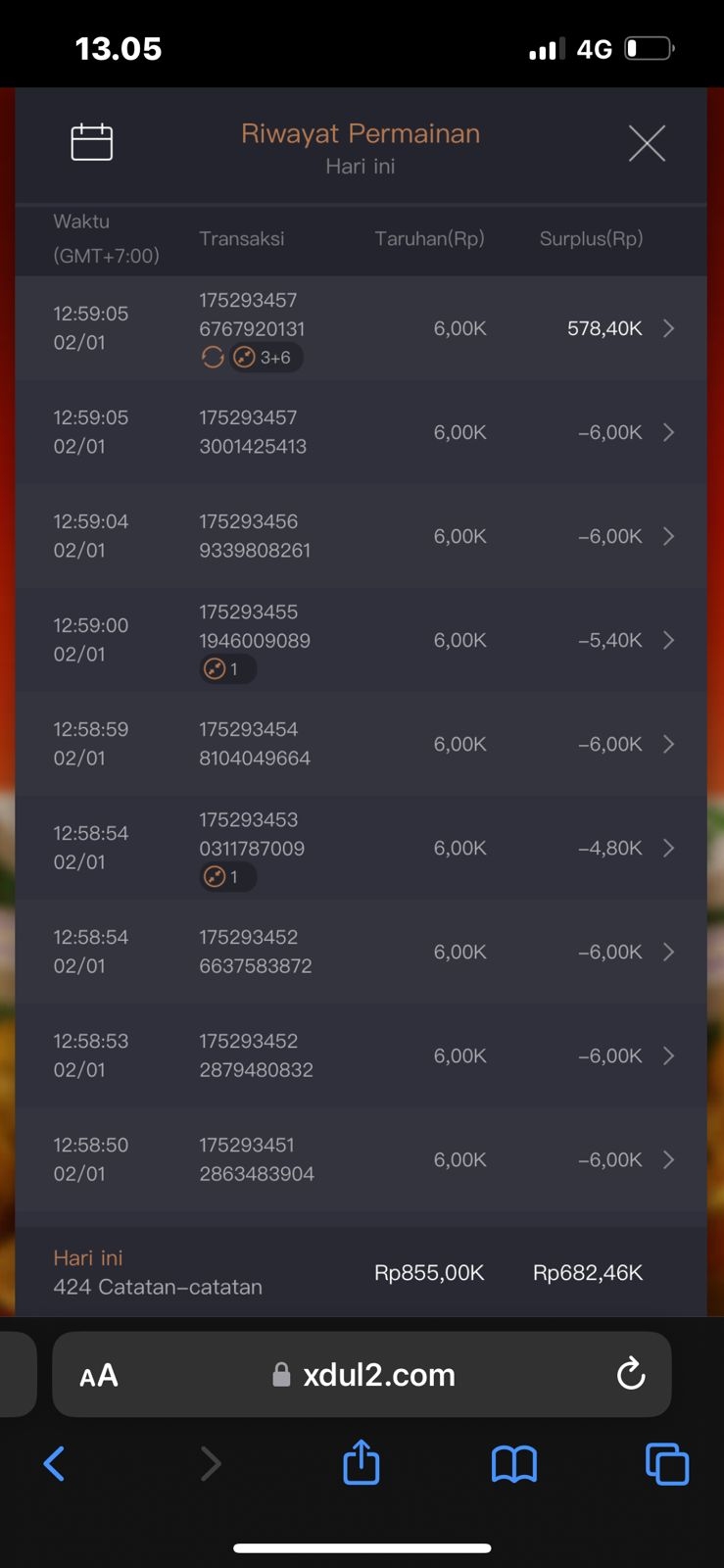This screenshot has height=1568, width=724.
Task: View details of transaction 3001425413
Action: [668, 432]
